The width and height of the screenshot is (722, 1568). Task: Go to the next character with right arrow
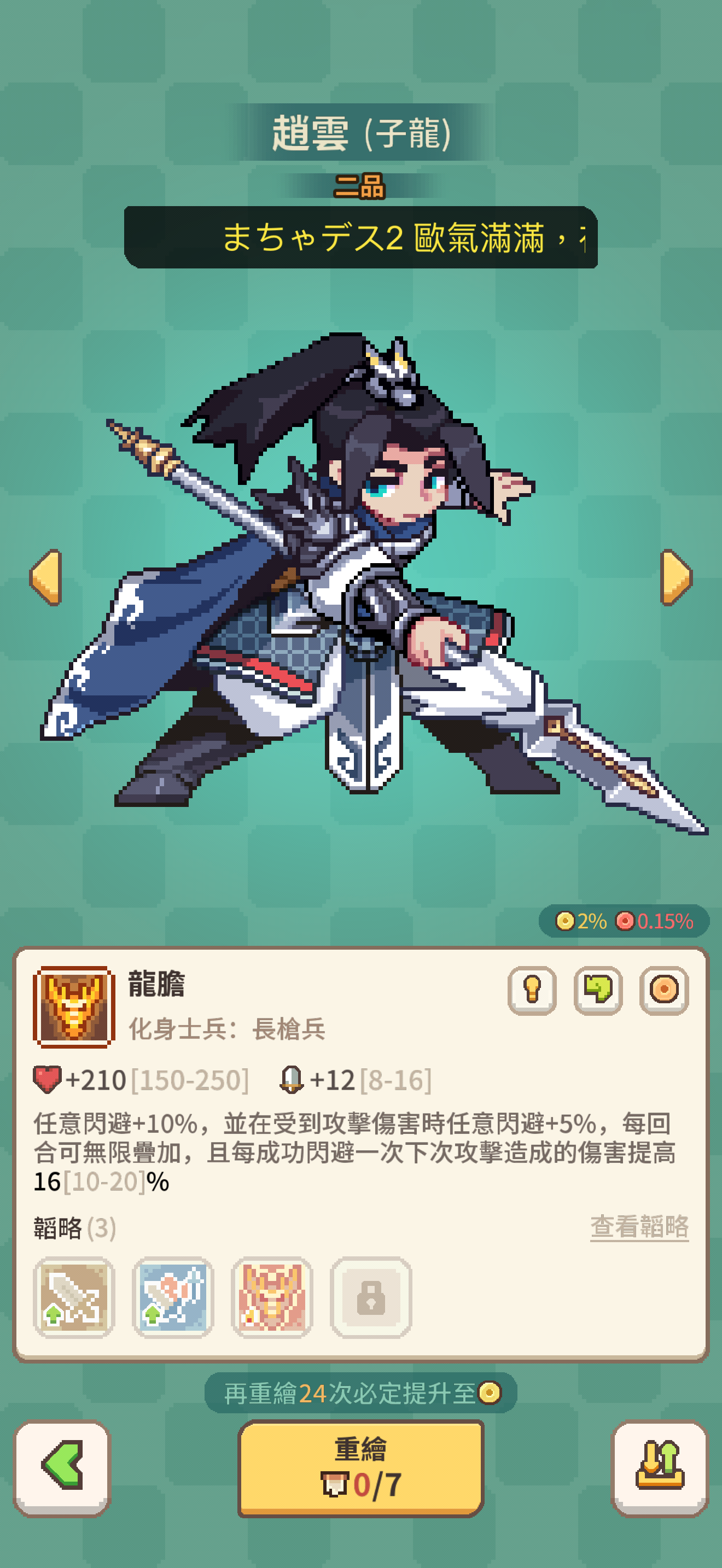tap(676, 577)
